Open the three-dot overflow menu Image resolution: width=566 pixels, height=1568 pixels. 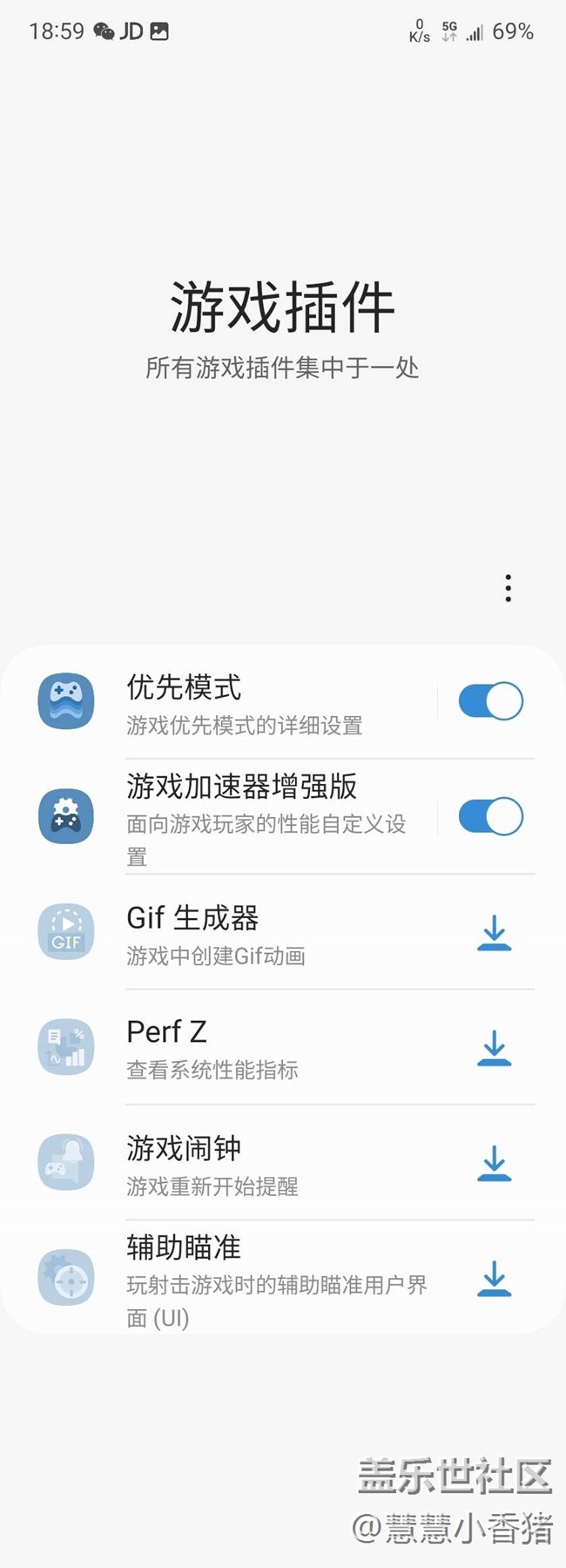tap(509, 588)
